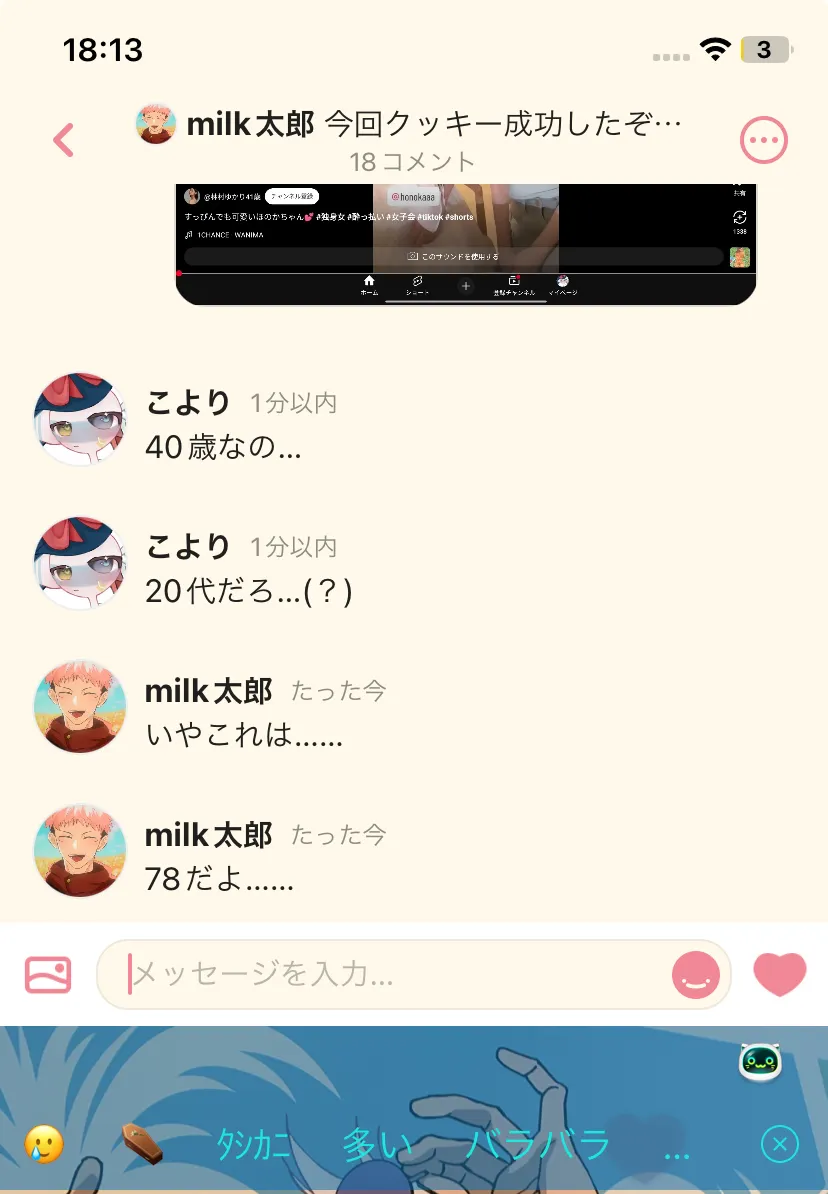Insert the crying smile emoji suggestion

coord(43,1144)
